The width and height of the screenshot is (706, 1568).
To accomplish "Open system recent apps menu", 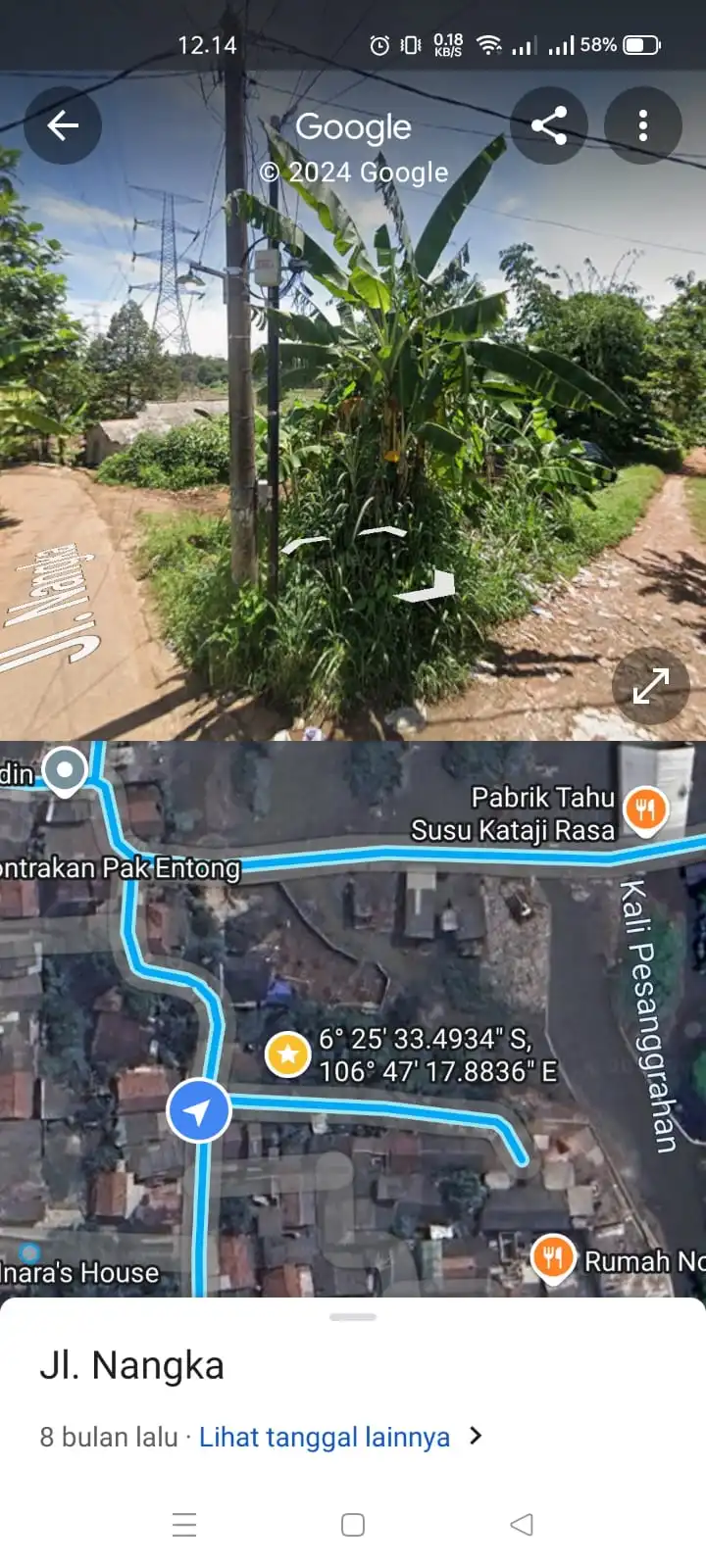I will coord(184,1525).
